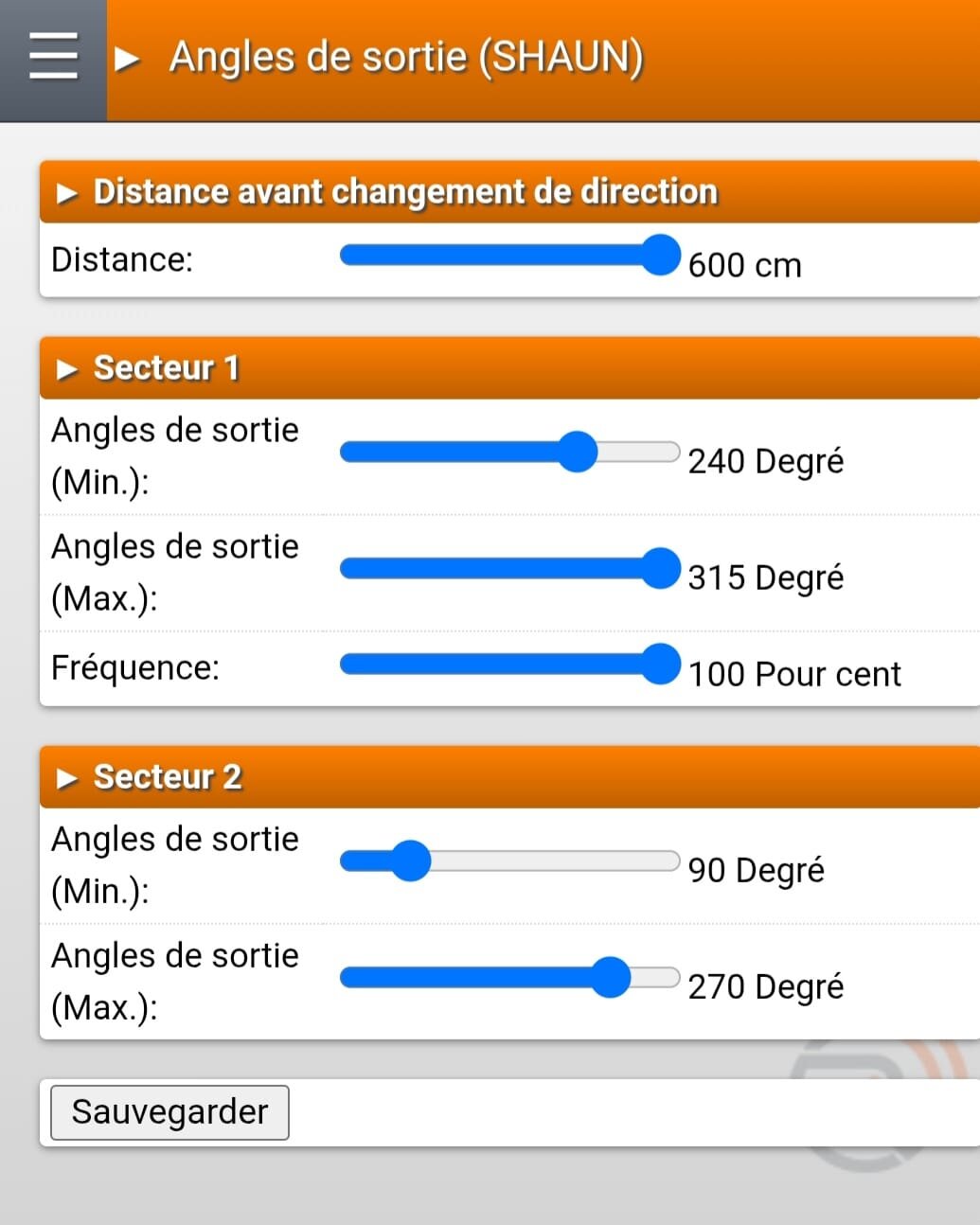
Task: Set the Fréquence slider for Secteur 1
Action: point(660,665)
